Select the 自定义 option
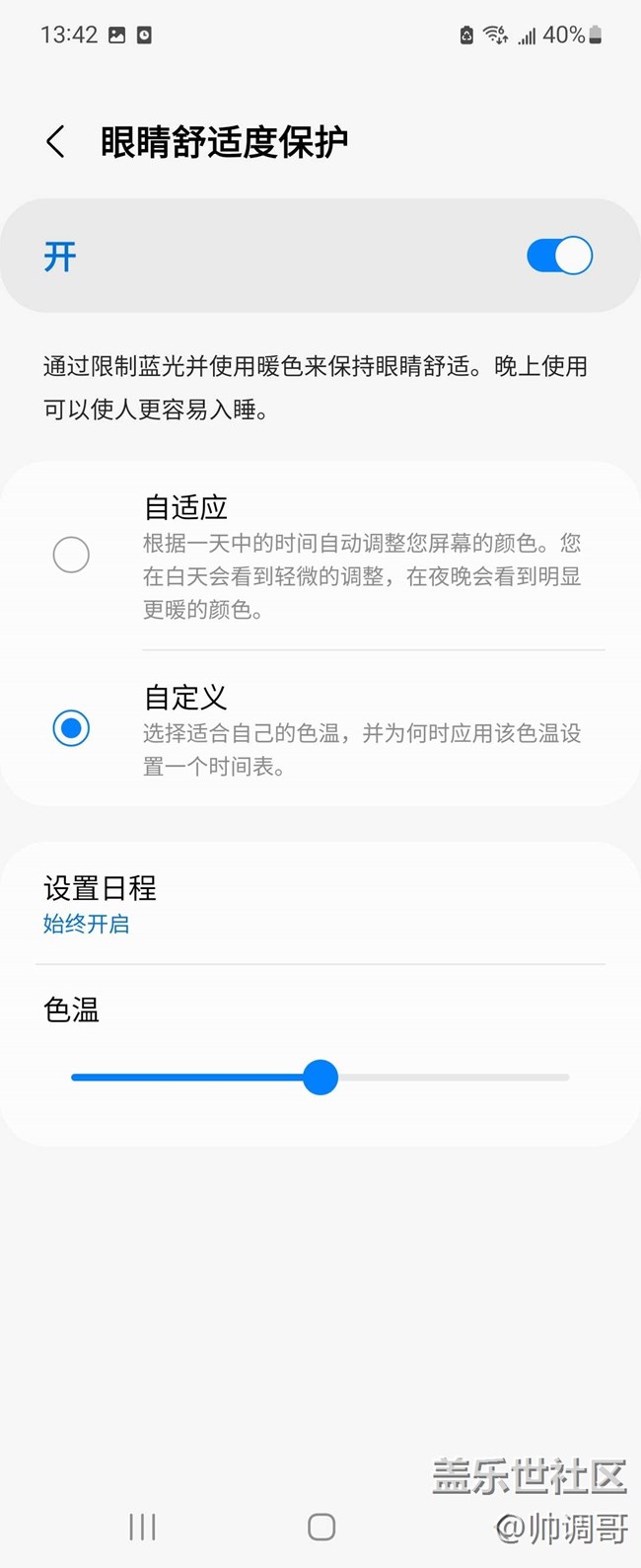Image resolution: width=641 pixels, height=1568 pixels. [x=71, y=729]
